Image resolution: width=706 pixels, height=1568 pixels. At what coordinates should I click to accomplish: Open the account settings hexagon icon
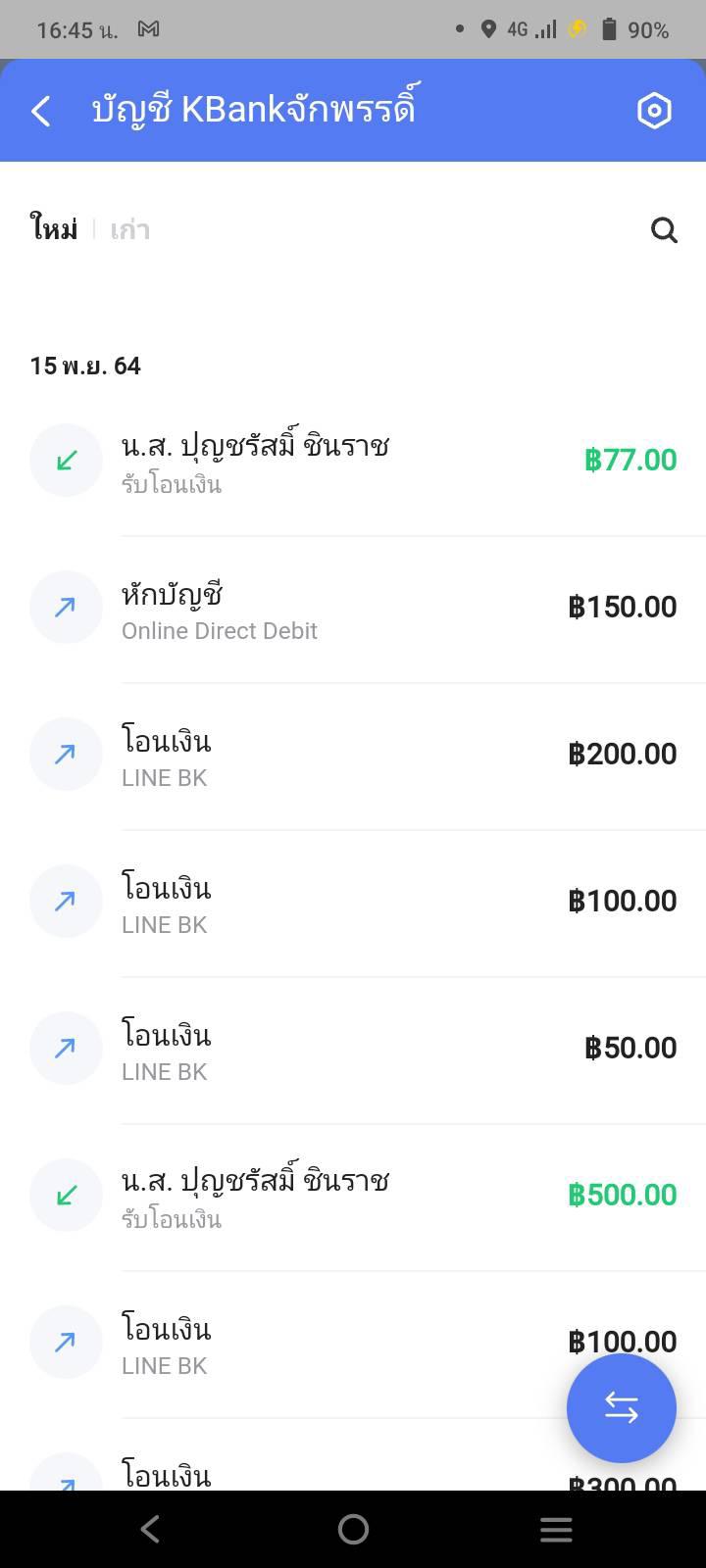click(x=654, y=111)
